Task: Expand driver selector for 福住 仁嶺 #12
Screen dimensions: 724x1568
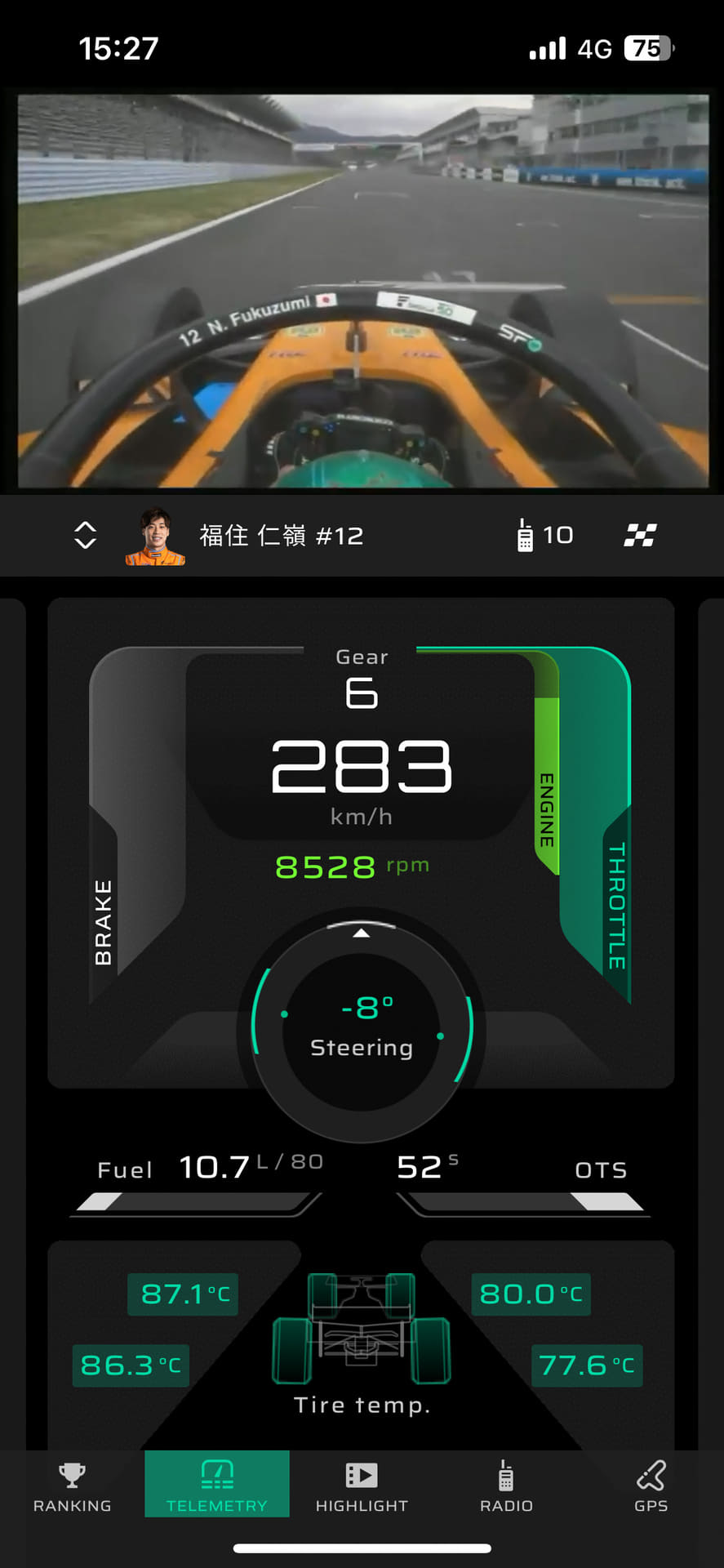Action: [x=86, y=536]
